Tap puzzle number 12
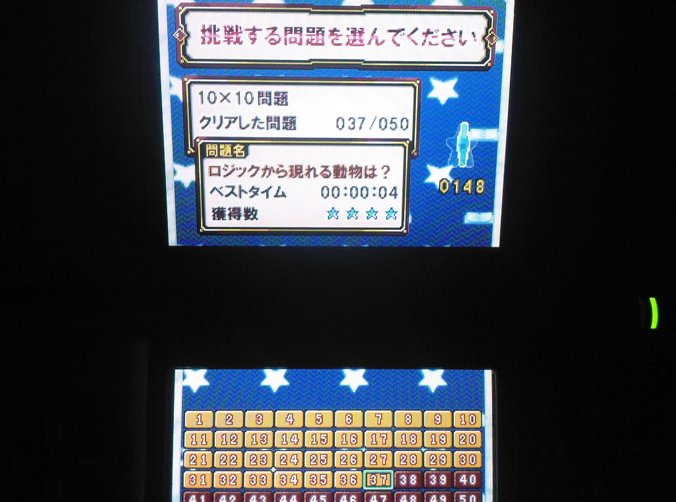The height and width of the screenshot is (502, 676). pos(229,440)
